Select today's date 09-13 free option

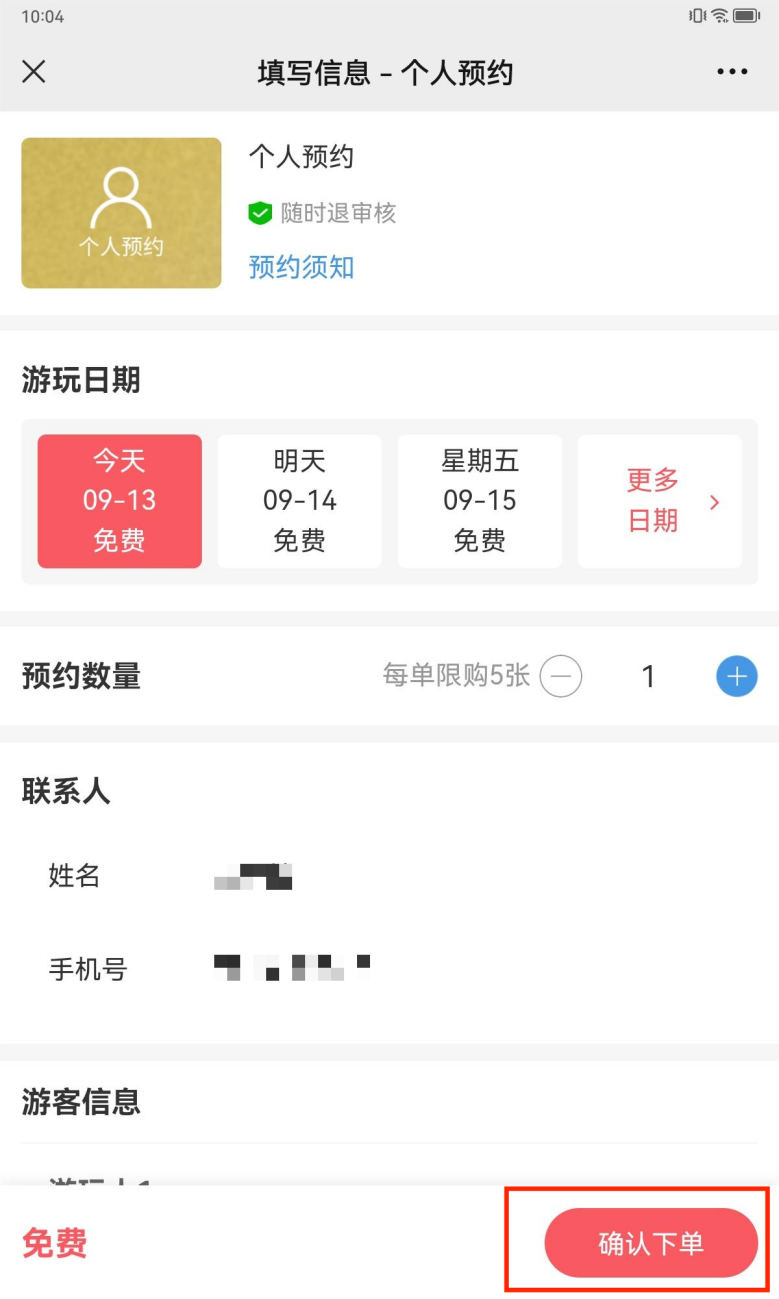click(x=119, y=501)
